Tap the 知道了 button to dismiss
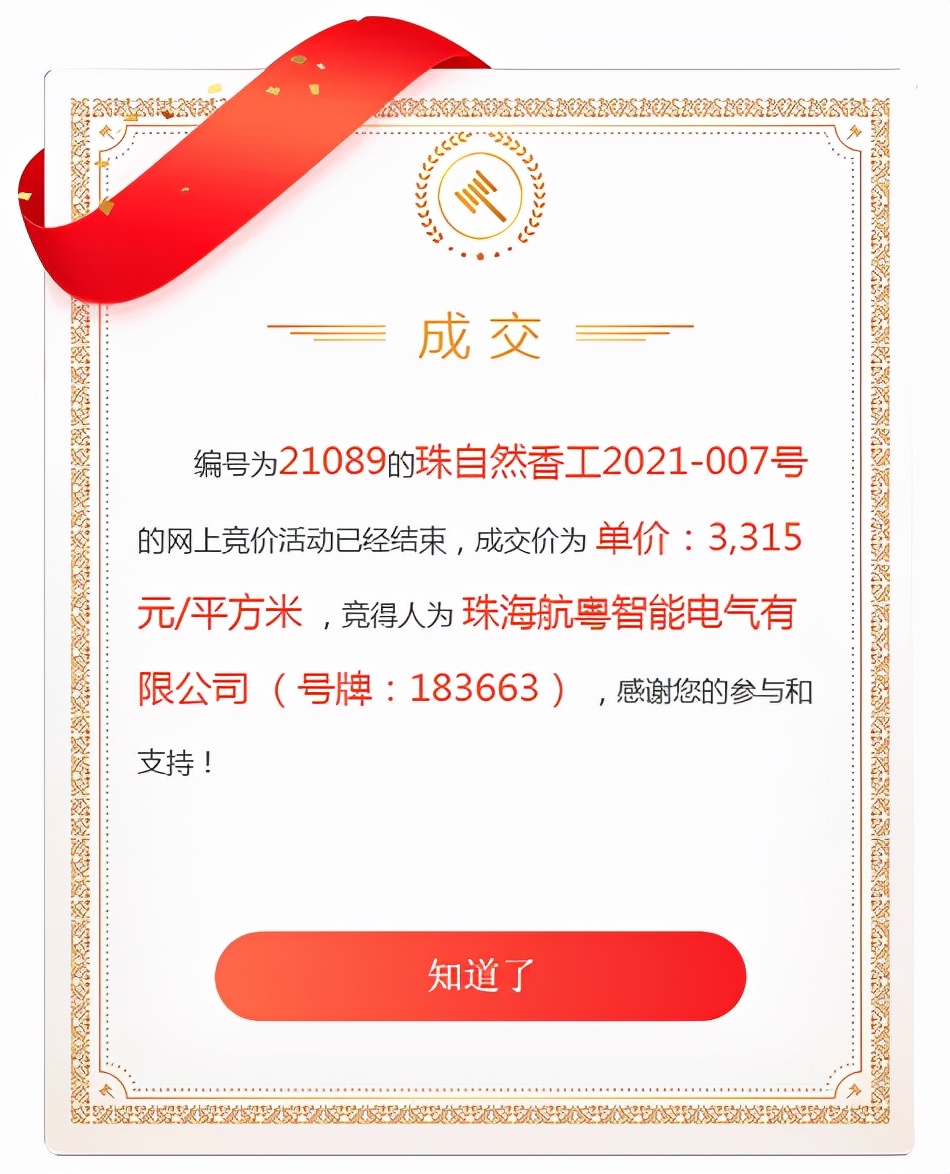 coord(480,975)
